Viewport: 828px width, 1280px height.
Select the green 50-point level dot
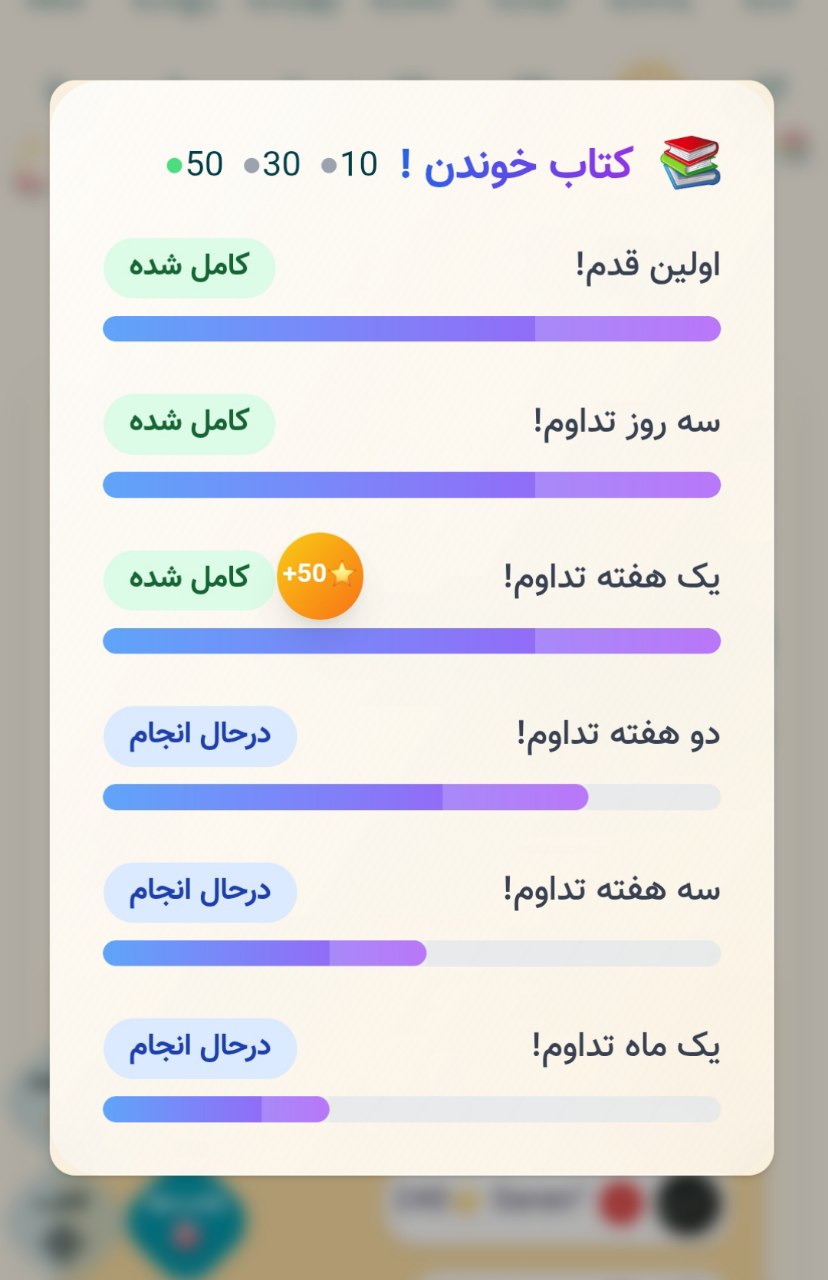176,163
